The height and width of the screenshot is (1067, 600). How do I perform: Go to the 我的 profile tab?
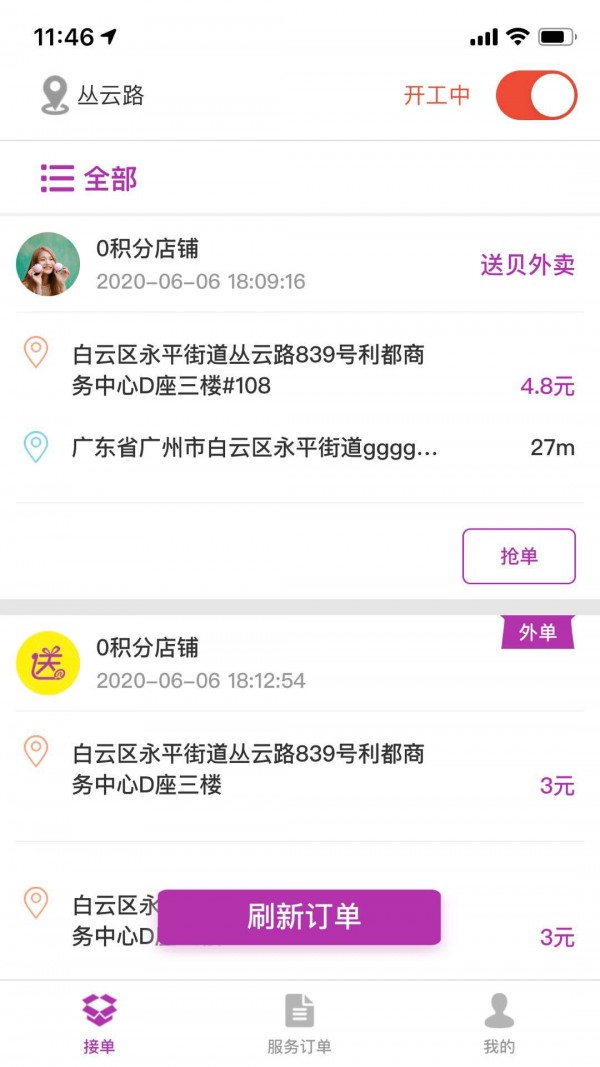pos(498,1024)
